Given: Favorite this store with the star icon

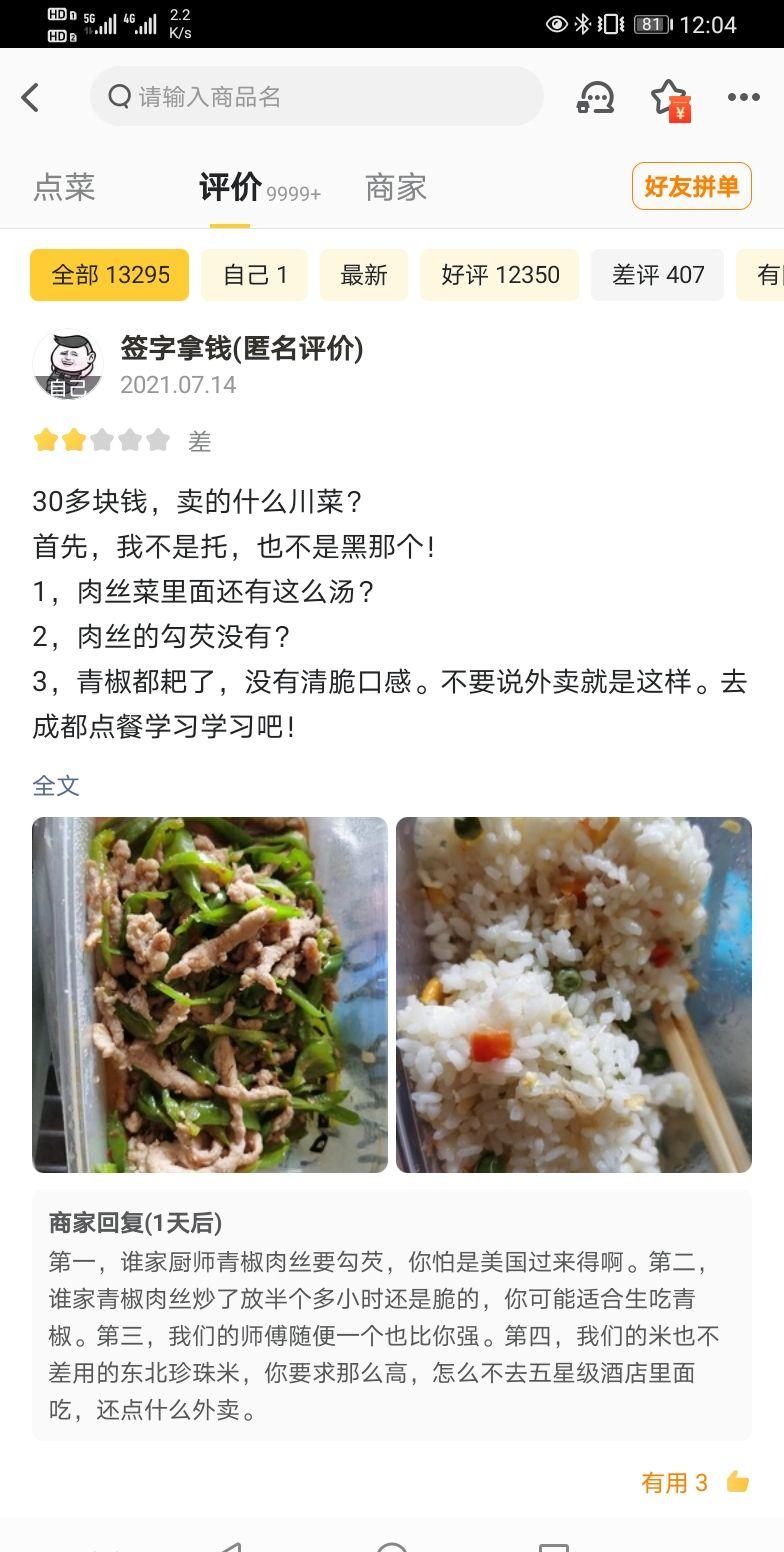Looking at the screenshot, I should [x=670, y=98].
